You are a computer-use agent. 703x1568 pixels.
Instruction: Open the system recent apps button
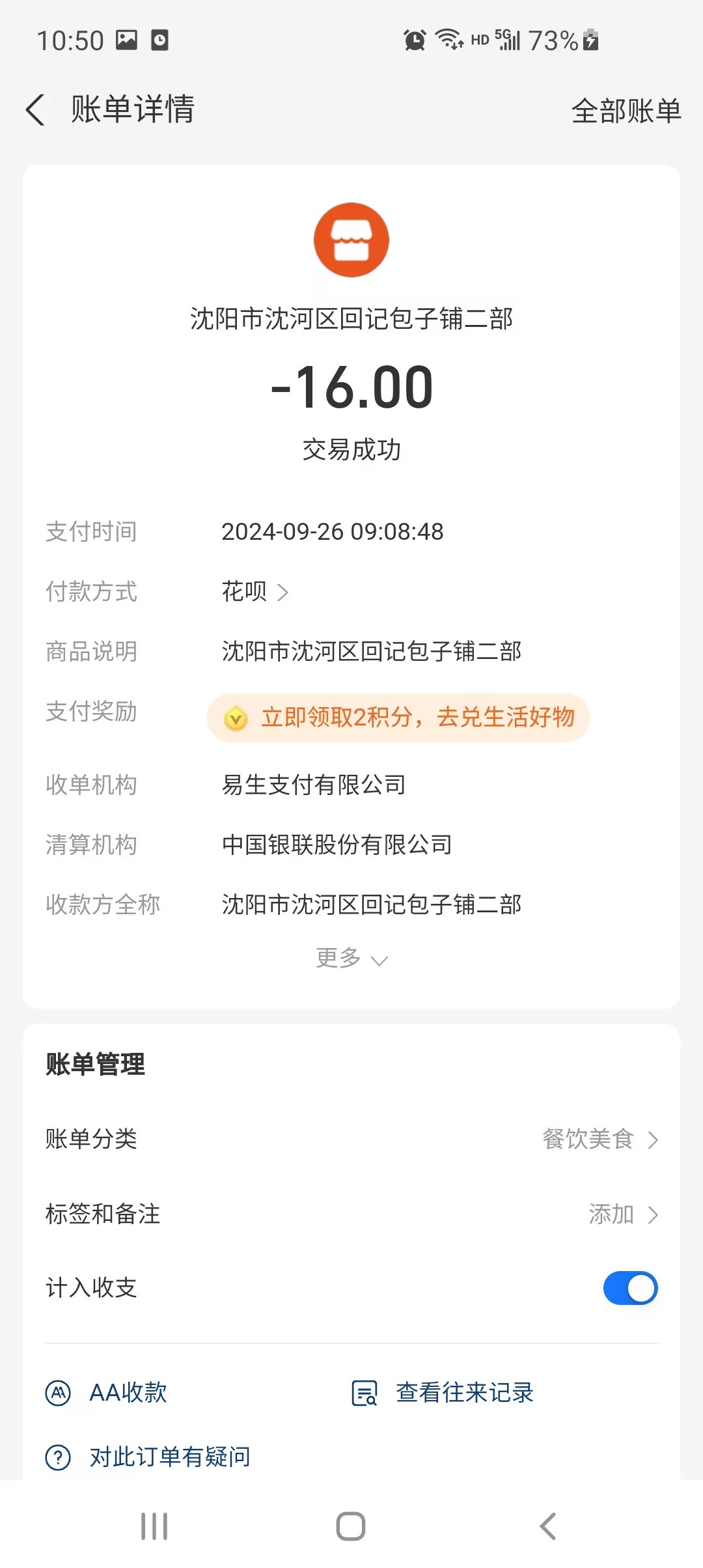[154, 1526]
